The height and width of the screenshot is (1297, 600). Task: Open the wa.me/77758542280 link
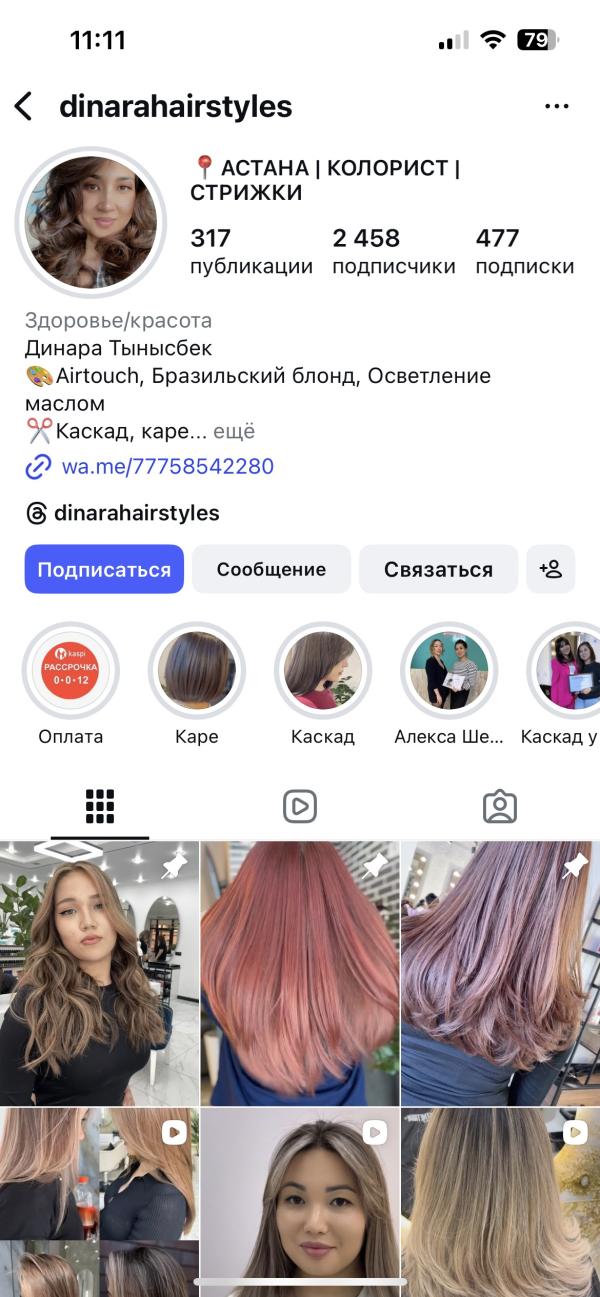(167, 466)
